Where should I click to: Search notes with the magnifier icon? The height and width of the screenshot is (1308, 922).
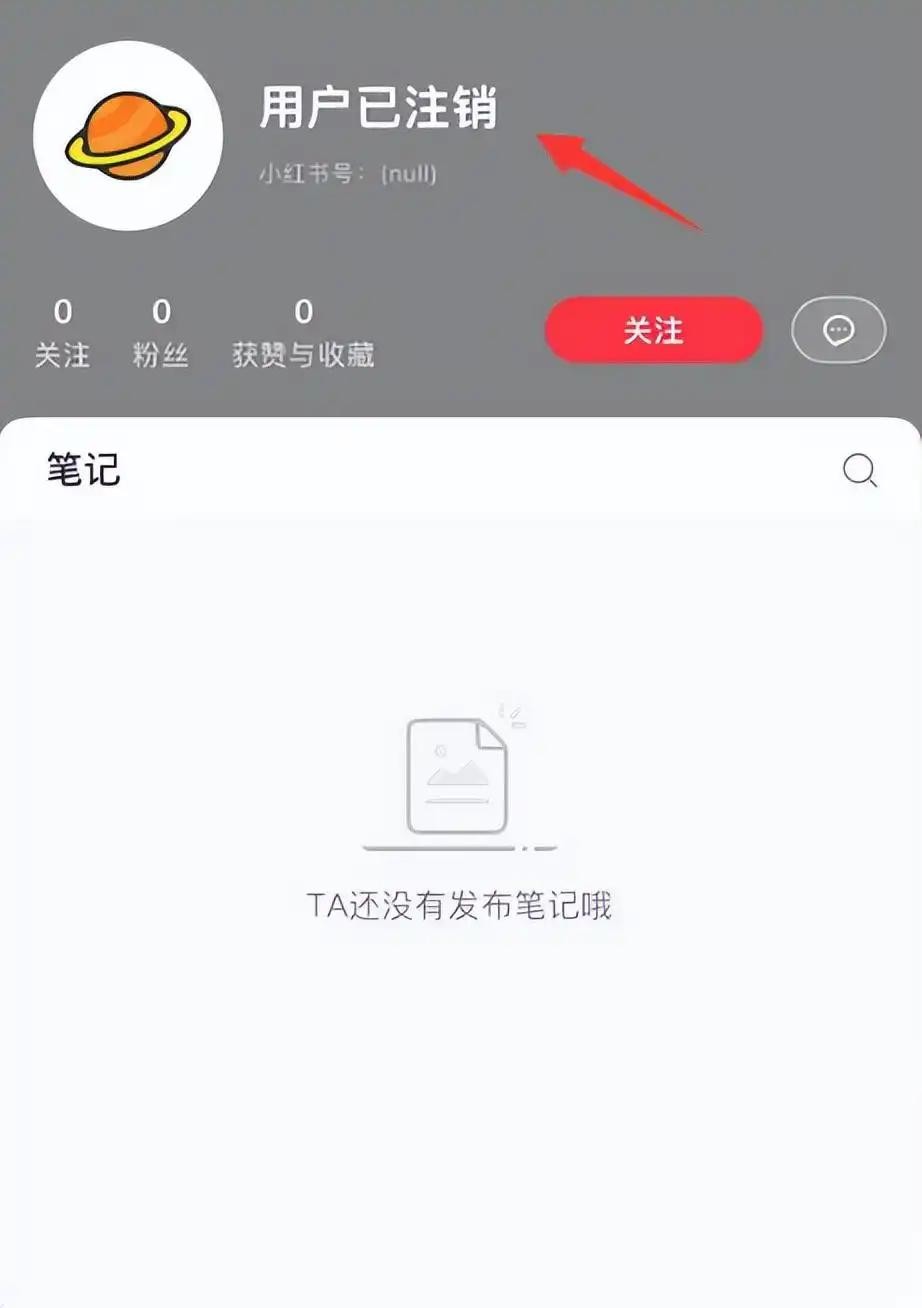tap(859, 470)
